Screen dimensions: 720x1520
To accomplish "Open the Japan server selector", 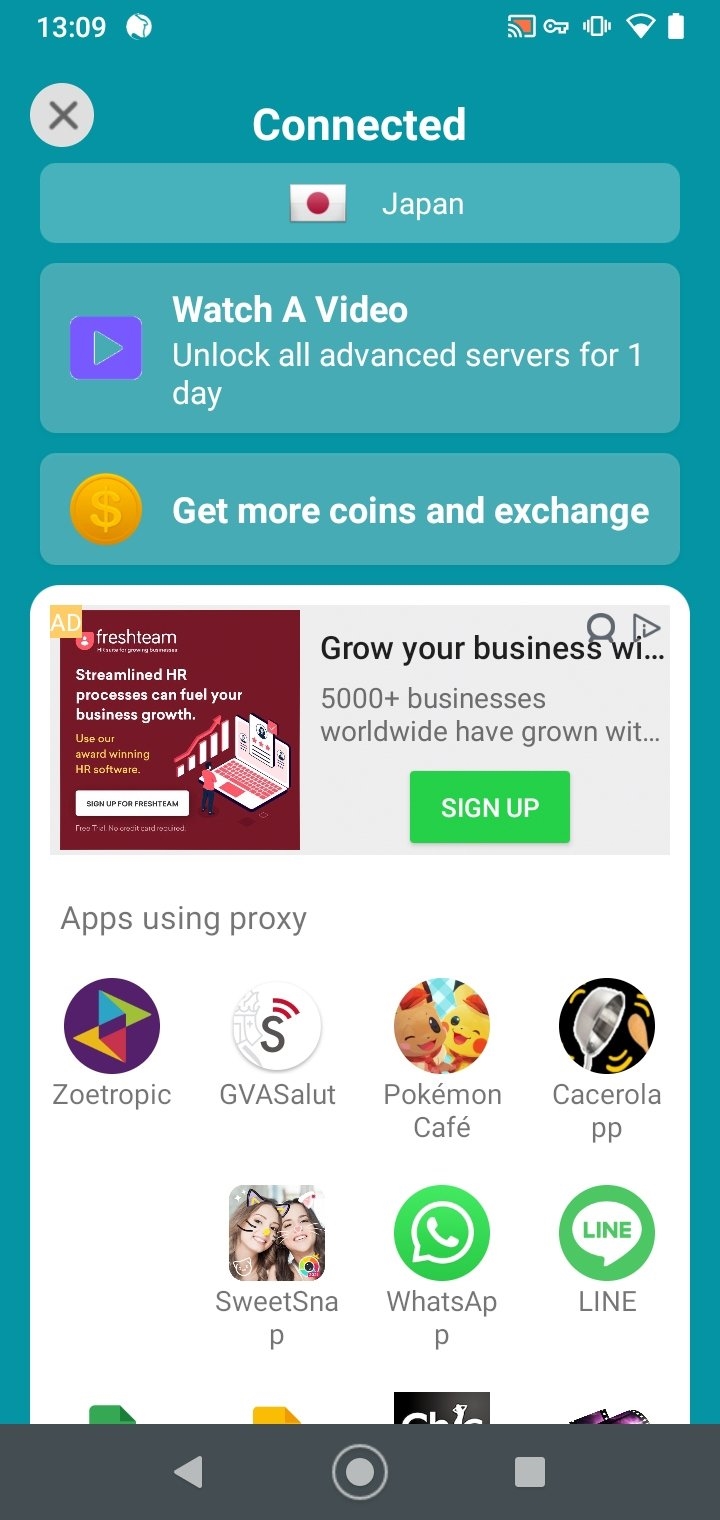I will point(360,204).
